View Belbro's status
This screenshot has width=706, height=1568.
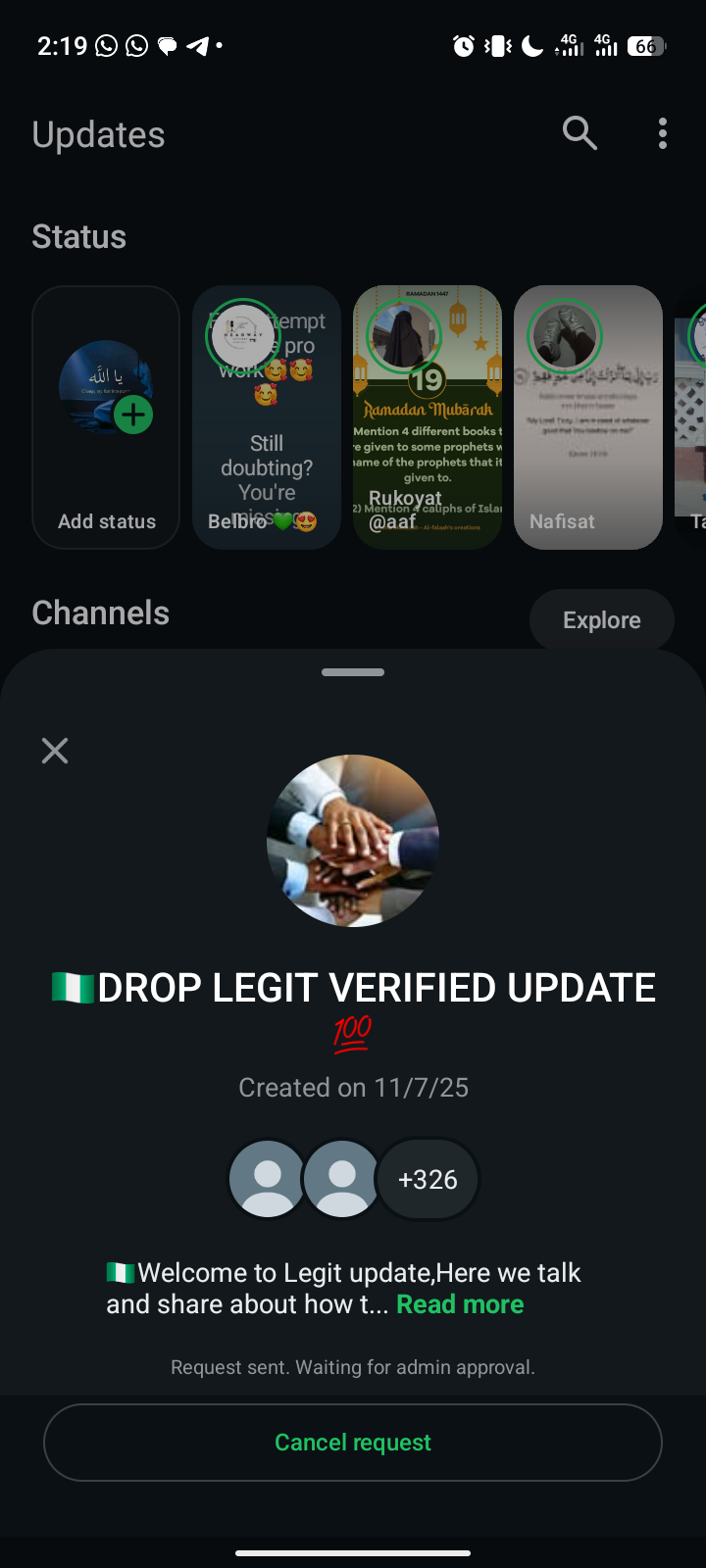coord(267,417)
